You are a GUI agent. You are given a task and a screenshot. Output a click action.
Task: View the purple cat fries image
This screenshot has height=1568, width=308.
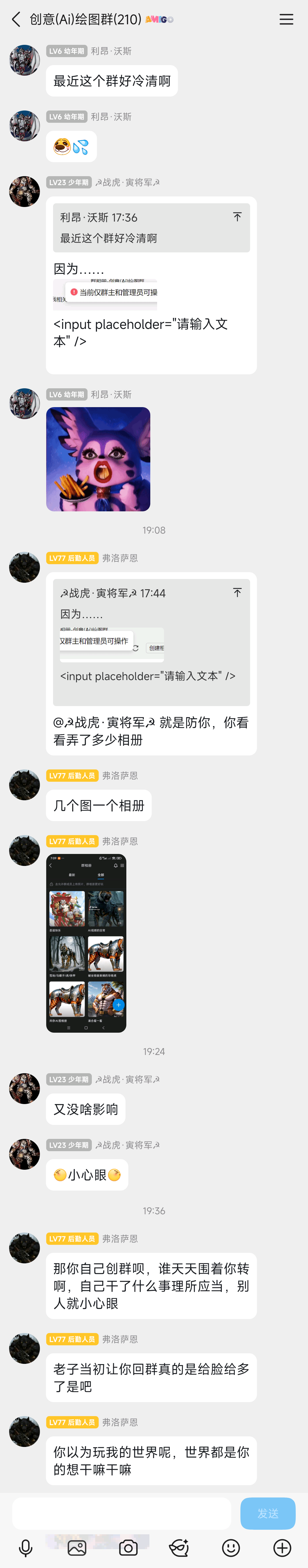(98, 459)
